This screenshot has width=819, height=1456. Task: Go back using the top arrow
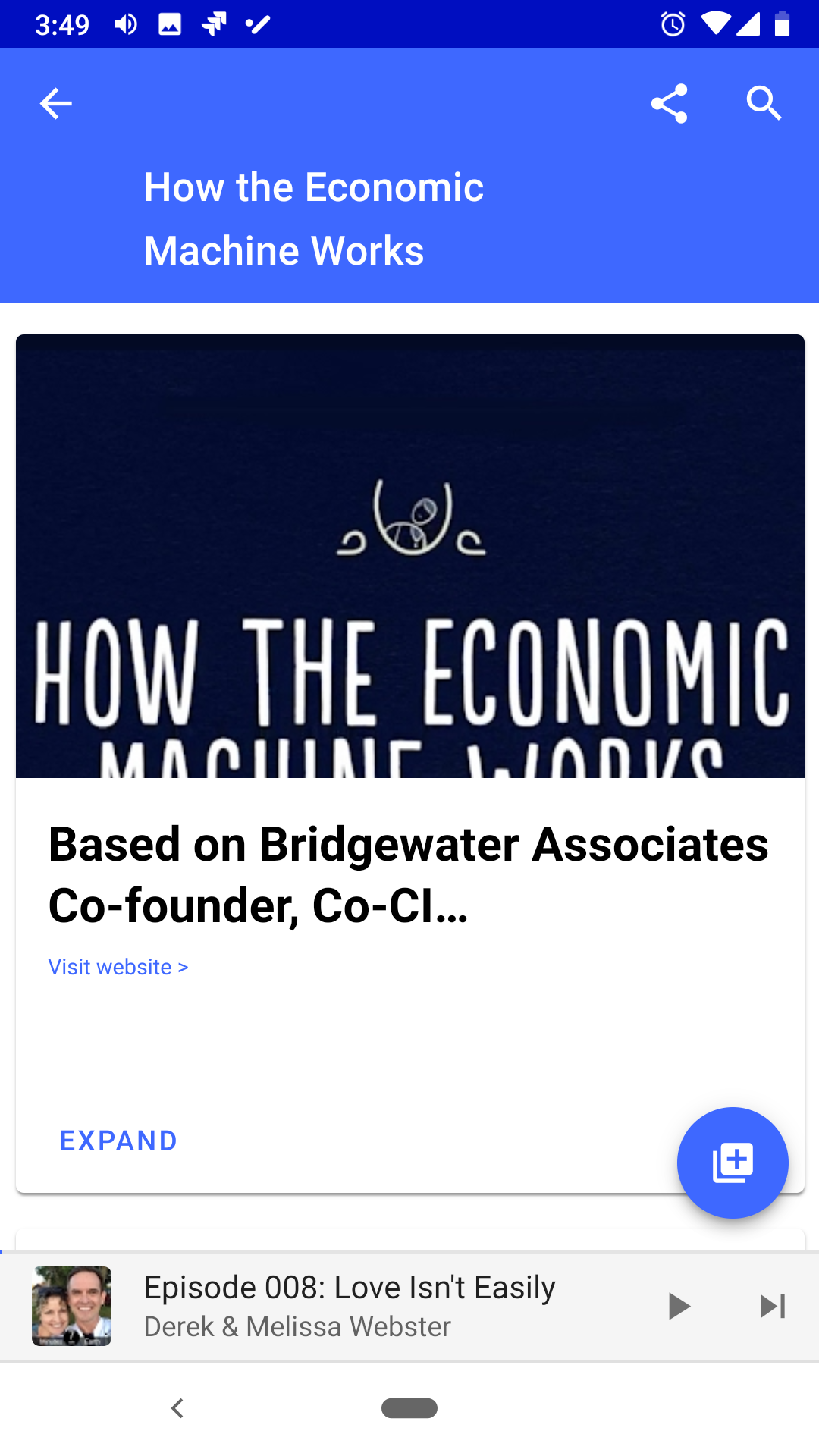pyautogui.click(x=56, y=104)
